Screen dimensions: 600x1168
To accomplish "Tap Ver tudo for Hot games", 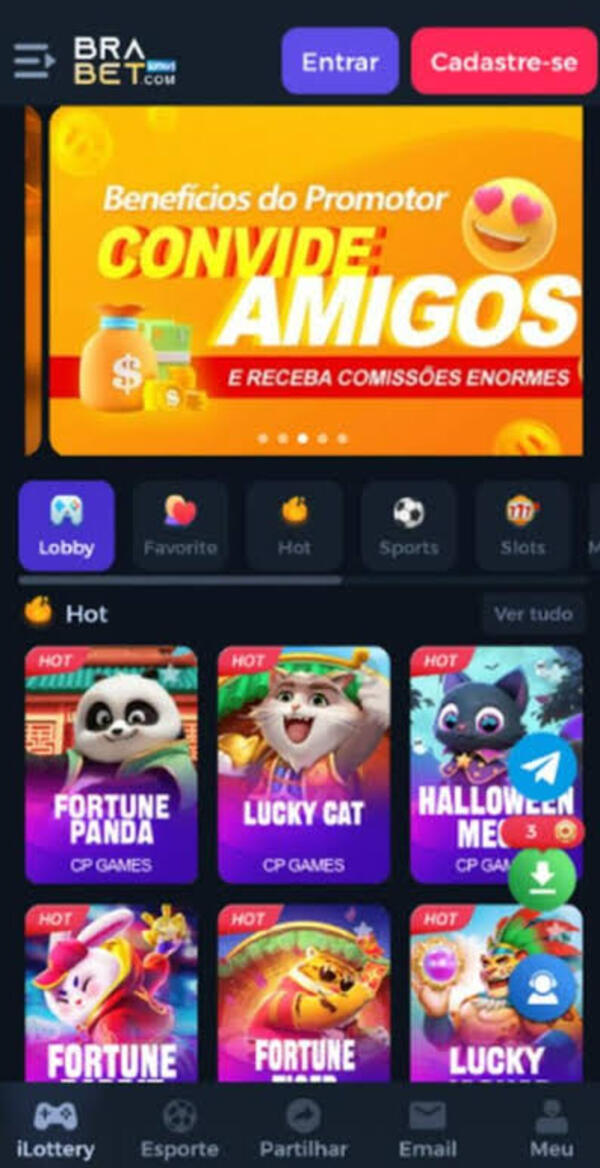I will pyautogui.click(x=533, y=614).
